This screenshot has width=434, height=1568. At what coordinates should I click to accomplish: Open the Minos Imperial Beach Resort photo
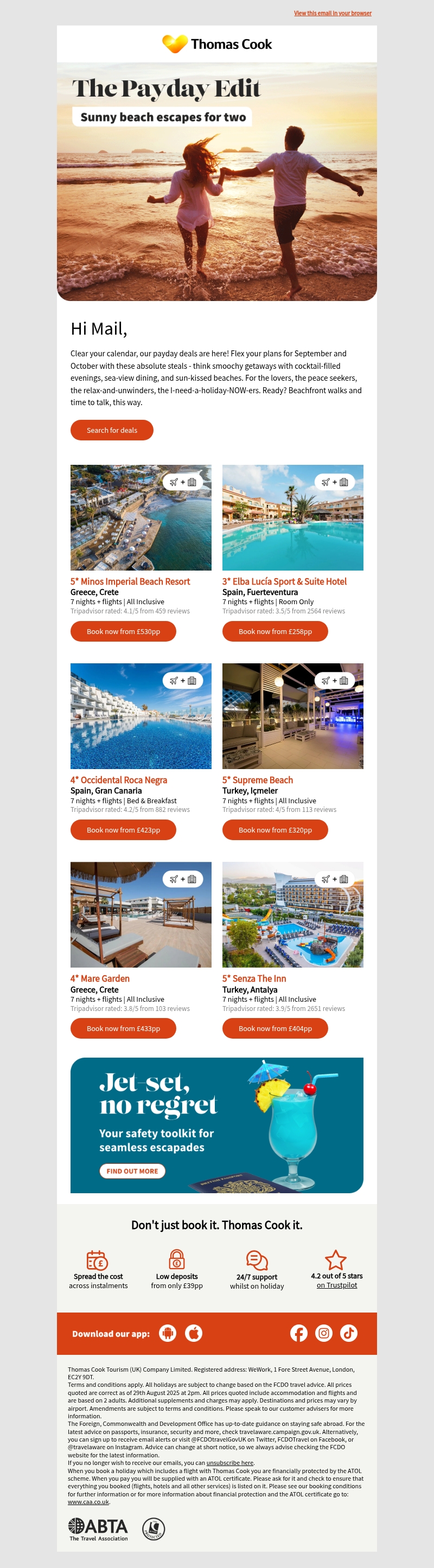click(x=141, y=517)
